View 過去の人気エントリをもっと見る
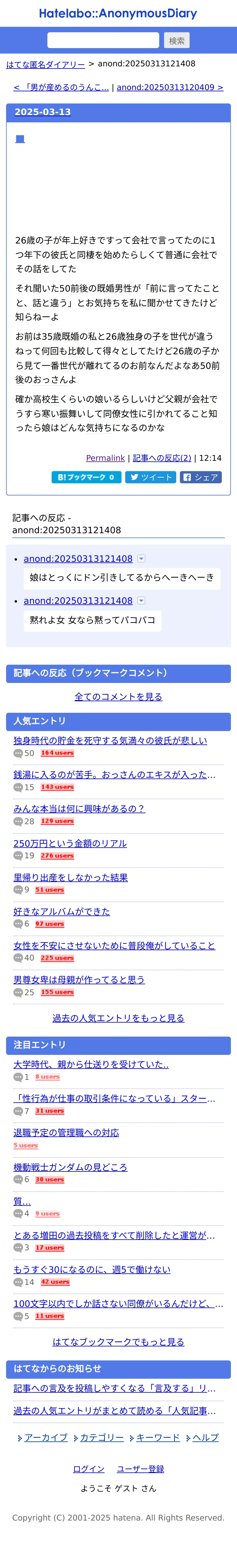The image size is (237, 1568). tap(118, 1018)
